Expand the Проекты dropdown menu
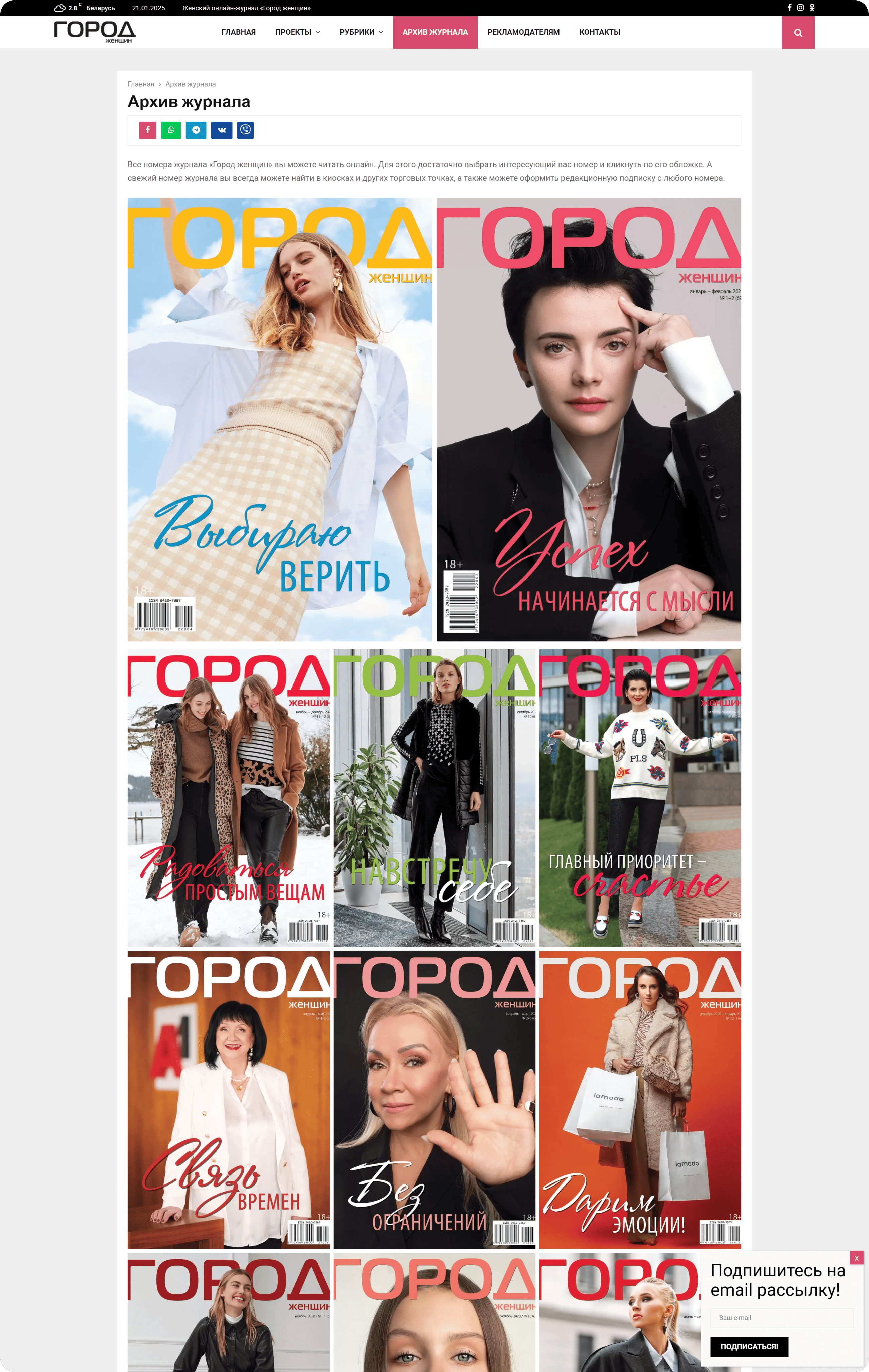The height and width of the screenshot is (1372, 869). (x=297, y=32)
